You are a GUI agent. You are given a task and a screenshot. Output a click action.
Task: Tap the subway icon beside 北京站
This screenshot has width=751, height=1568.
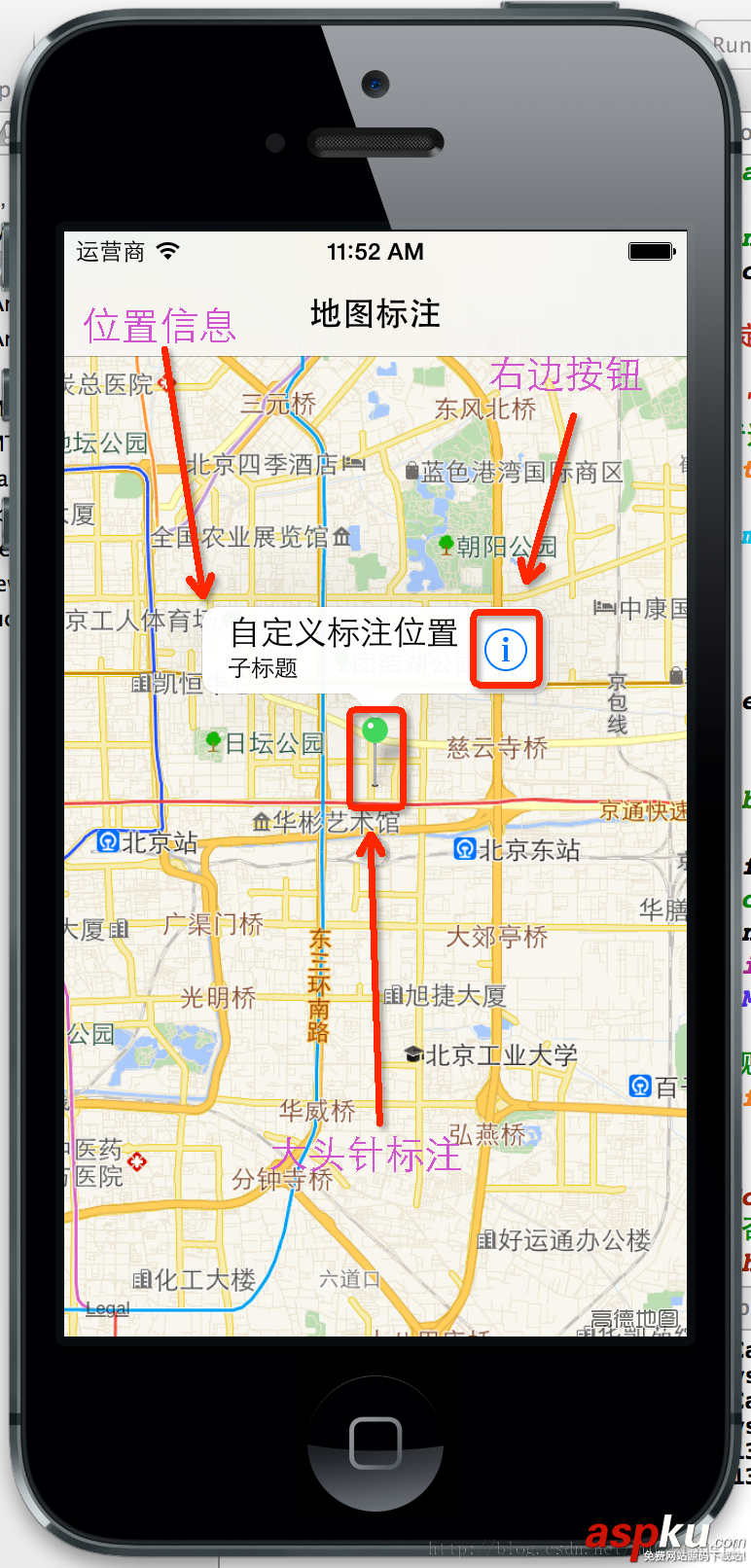coord(110,842)
